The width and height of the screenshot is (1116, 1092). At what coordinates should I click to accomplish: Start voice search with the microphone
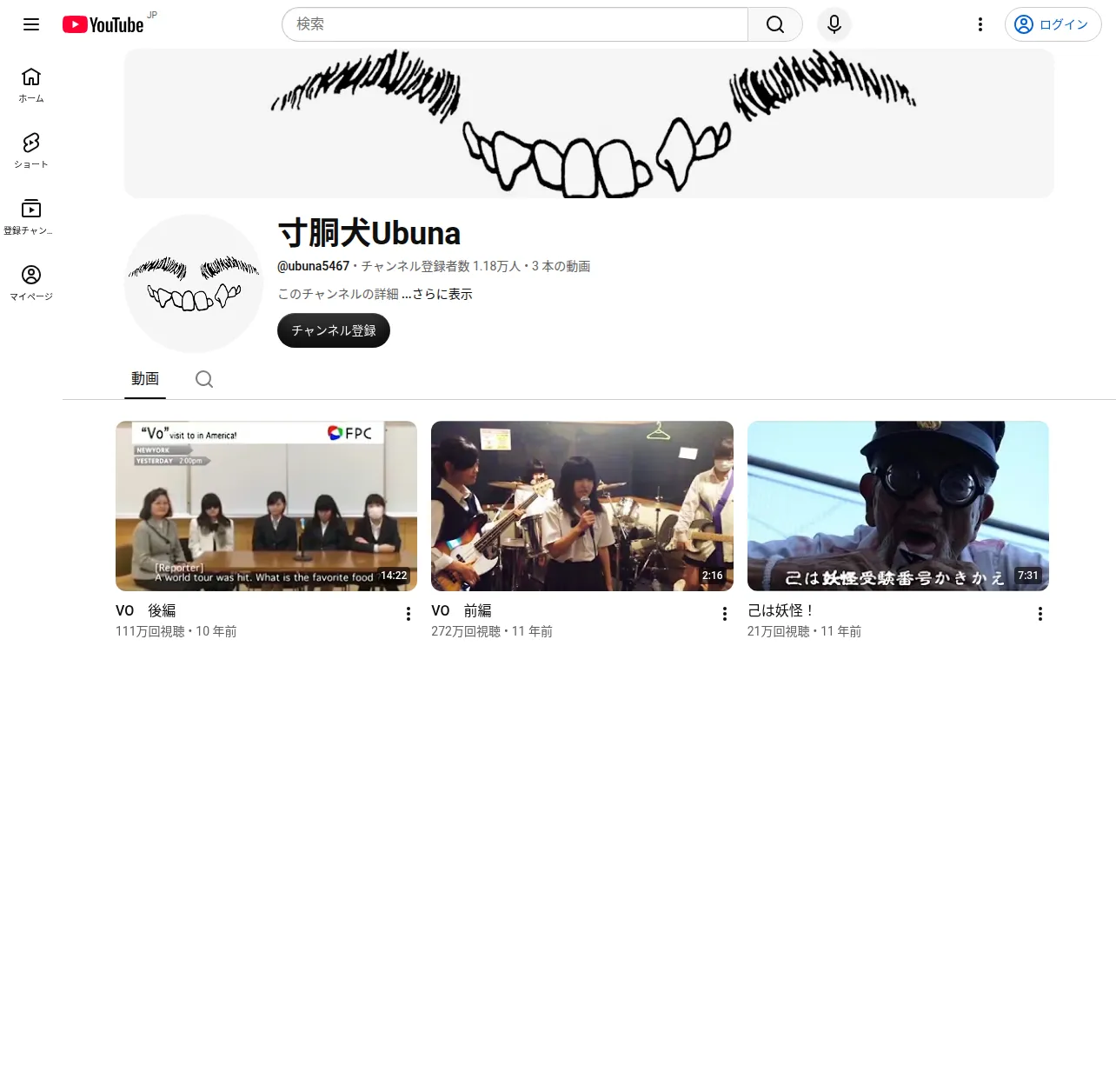tap(834, 24)
